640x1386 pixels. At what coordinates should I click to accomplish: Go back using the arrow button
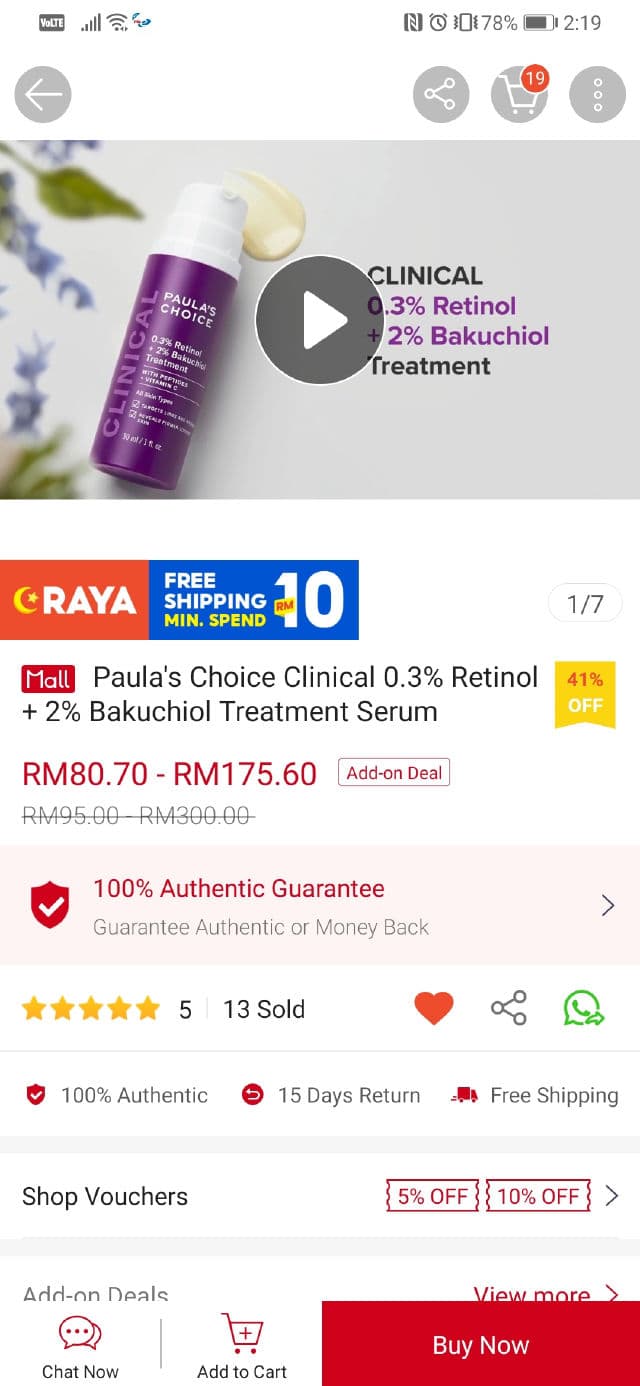(x=43, y=95)
